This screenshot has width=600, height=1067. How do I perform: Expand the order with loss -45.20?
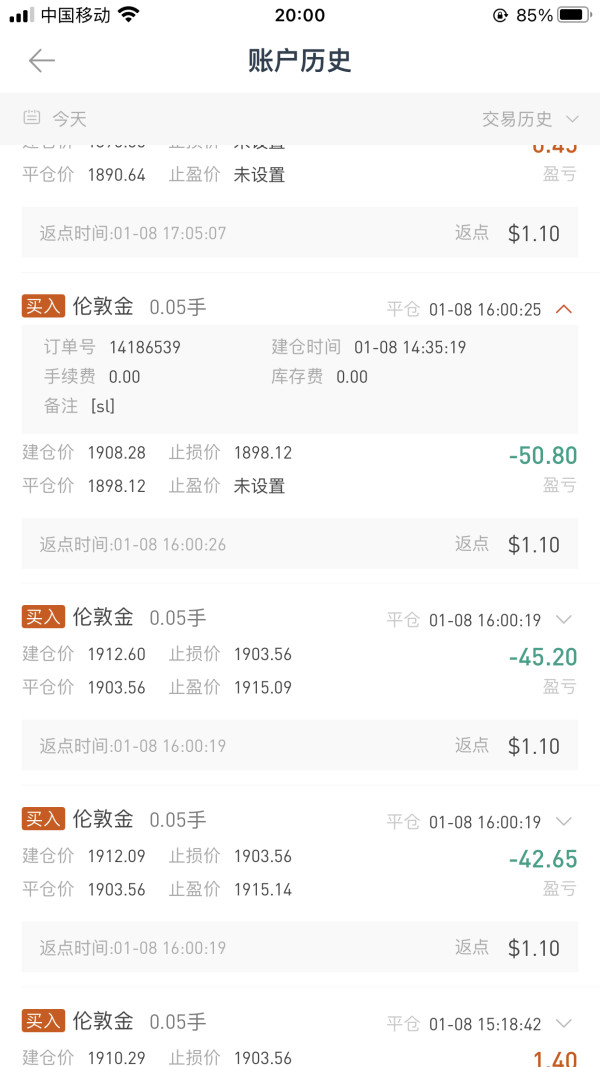pyautogui.click(x=563, y=619)
